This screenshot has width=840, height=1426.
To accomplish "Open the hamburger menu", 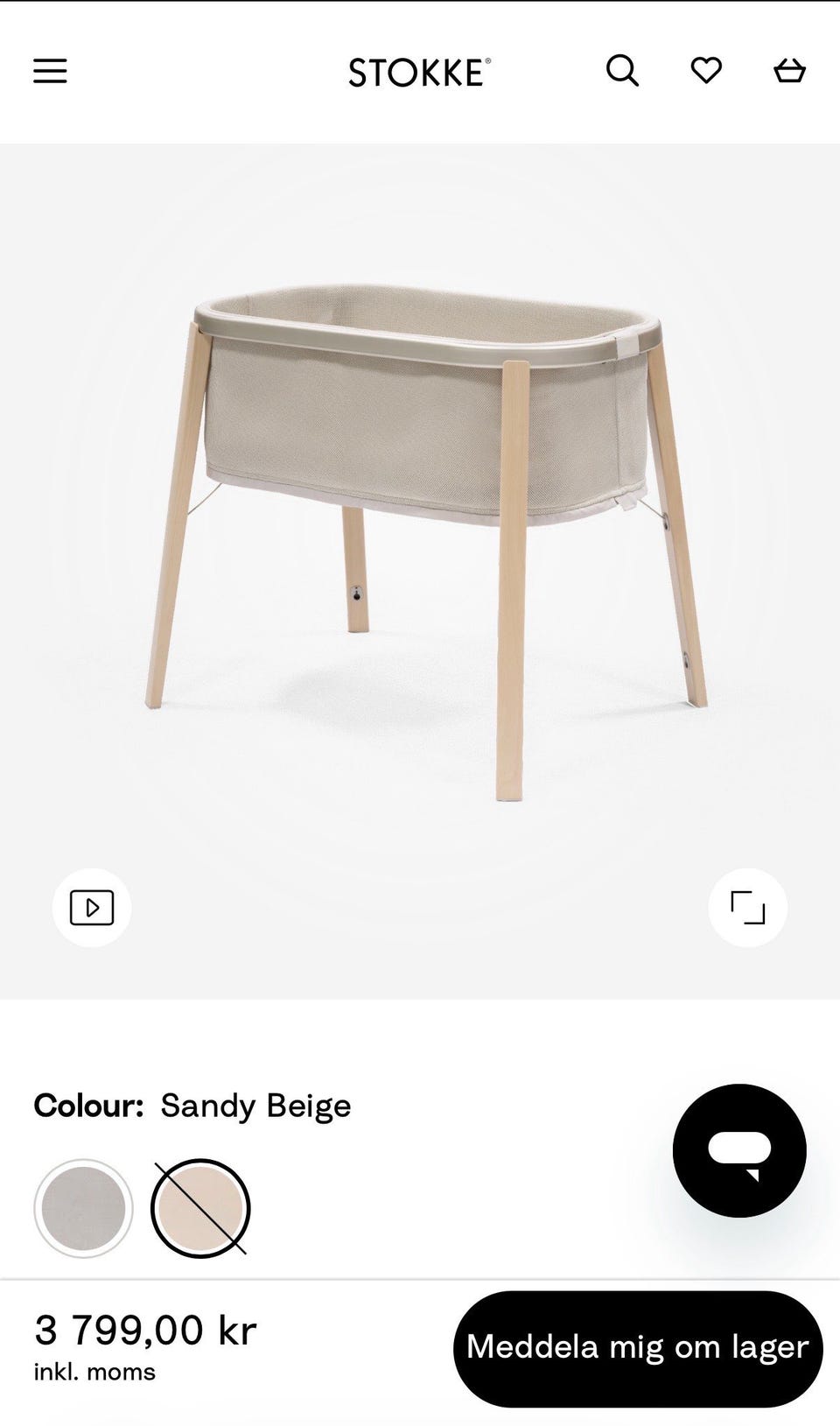I will pos(50,71).
